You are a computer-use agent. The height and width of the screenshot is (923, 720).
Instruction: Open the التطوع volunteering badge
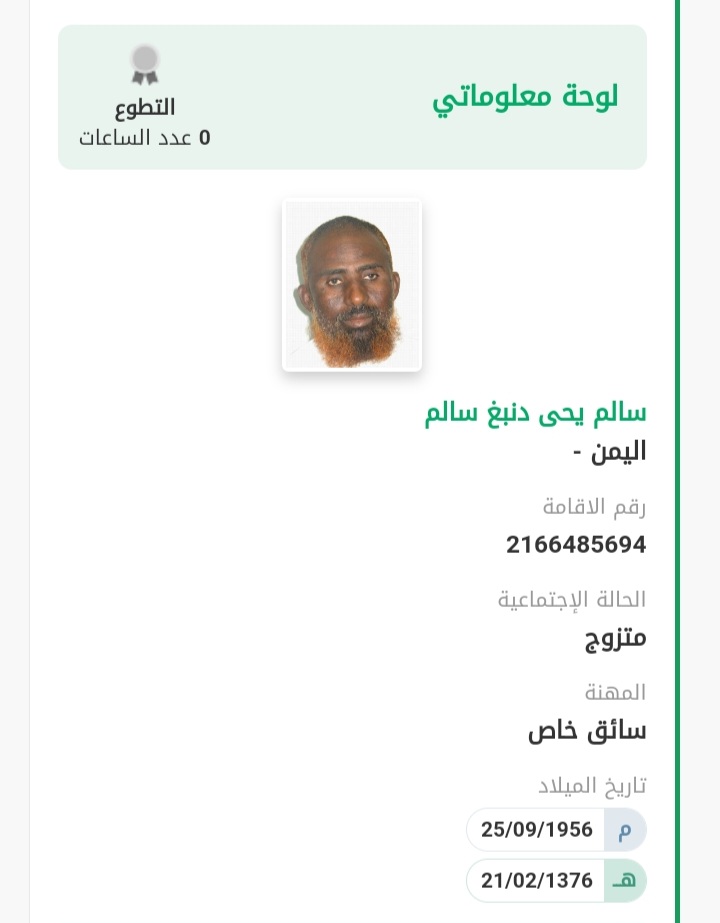(x=145, y=66)
